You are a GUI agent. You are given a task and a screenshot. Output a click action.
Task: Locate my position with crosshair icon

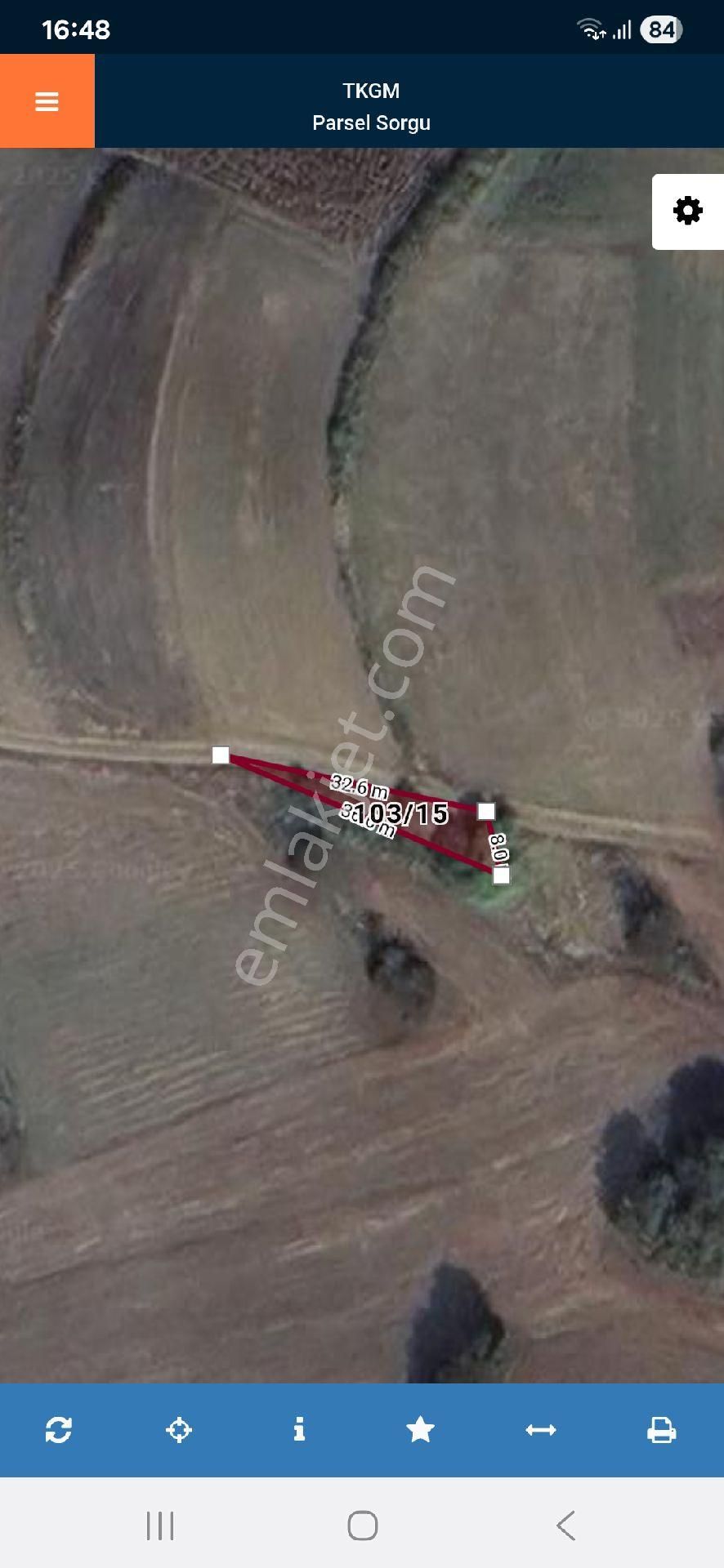(x=179, y=1429)
